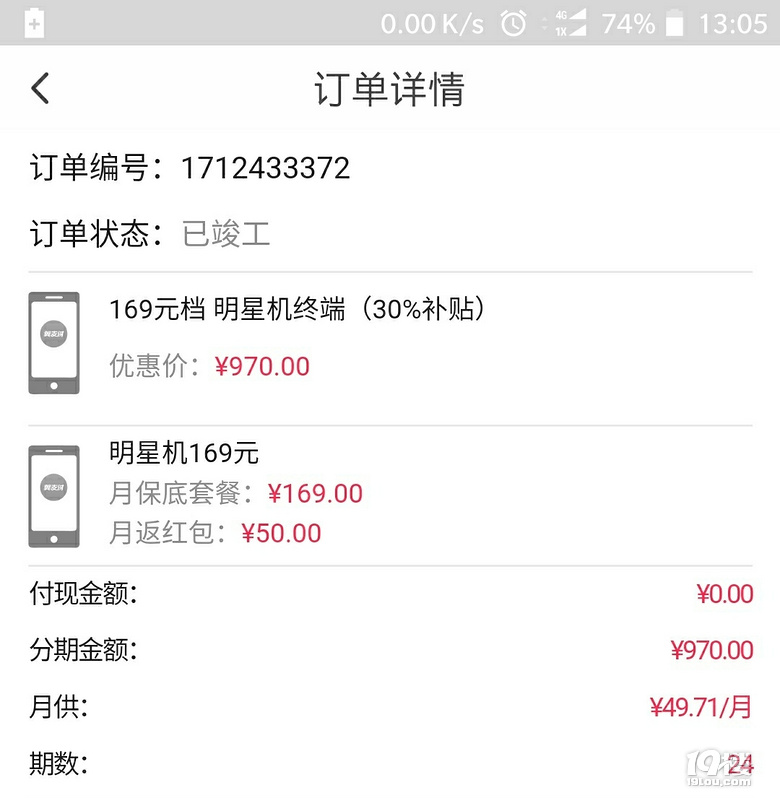Screen dimensions: 780x798
Task: Go back from the order details page
Action: pyautogui.click(x=40, y=89)
